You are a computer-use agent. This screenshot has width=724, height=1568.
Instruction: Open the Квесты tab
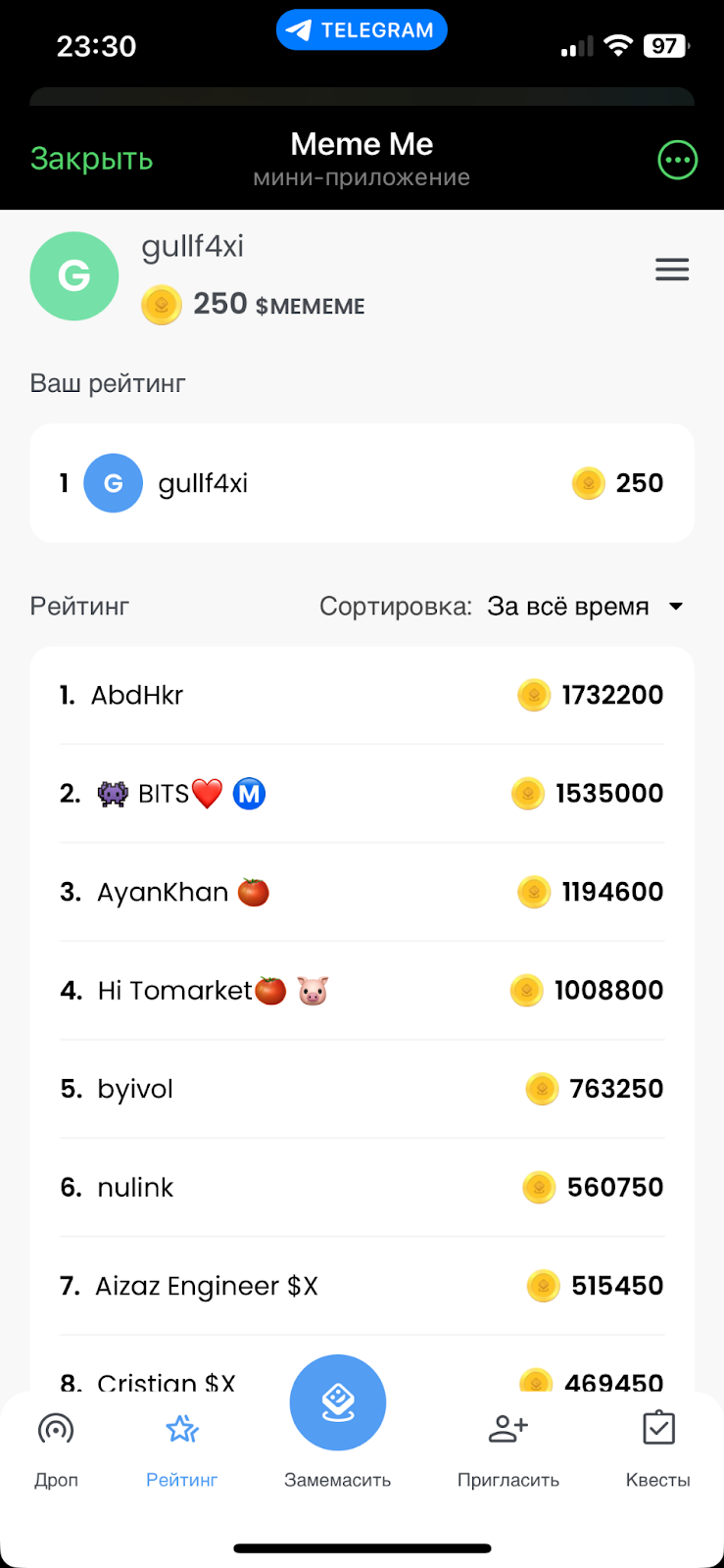(x=658, y=1445)
